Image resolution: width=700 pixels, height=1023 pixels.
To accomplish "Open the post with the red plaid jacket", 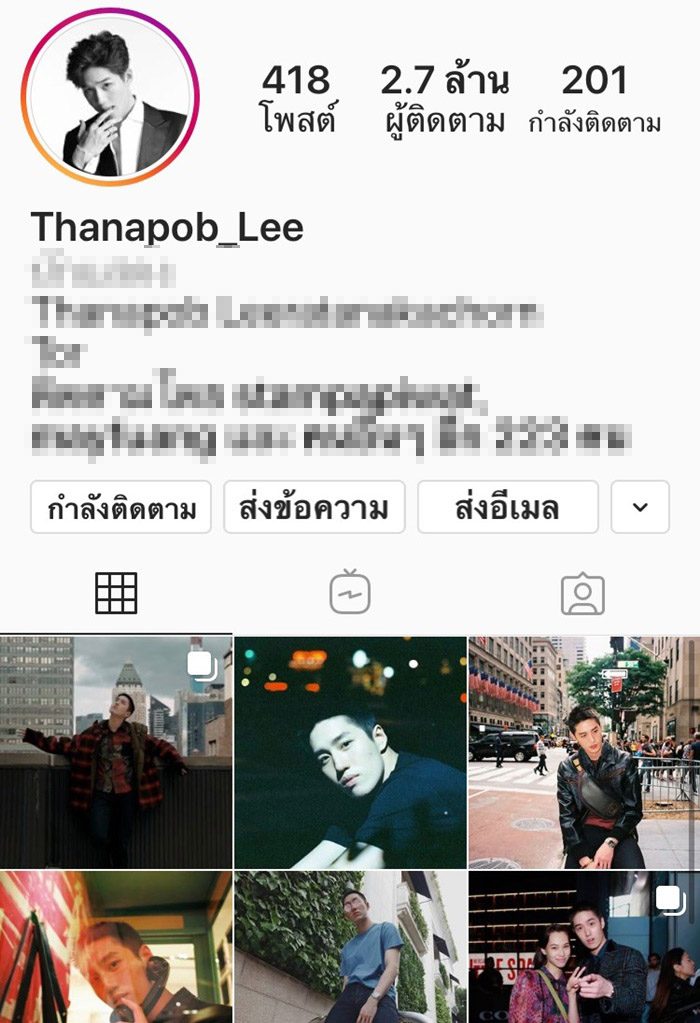I will coord(116,752).
